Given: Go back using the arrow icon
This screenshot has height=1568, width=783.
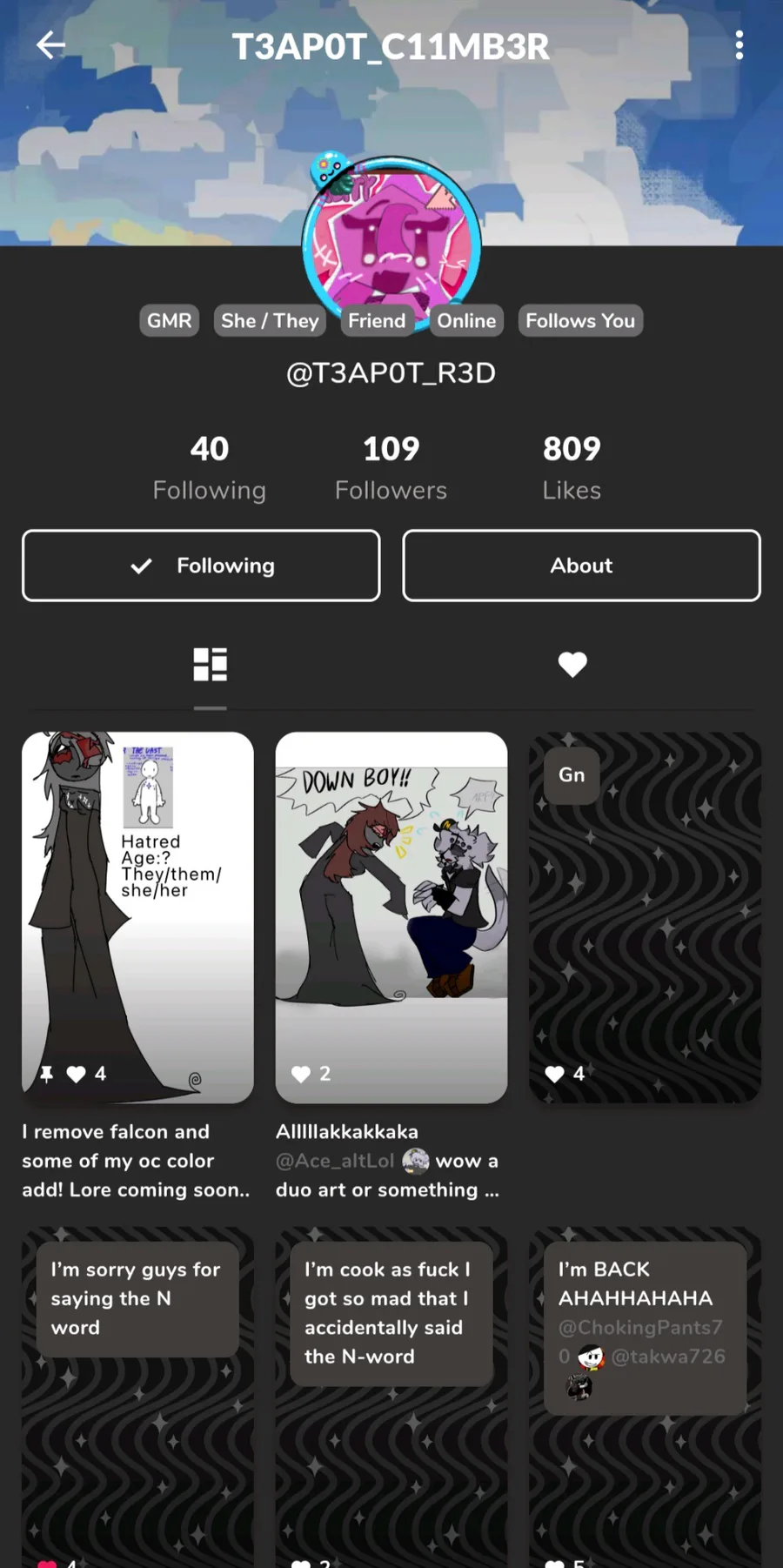Looking at the screenshot, I should click(50, 45).
